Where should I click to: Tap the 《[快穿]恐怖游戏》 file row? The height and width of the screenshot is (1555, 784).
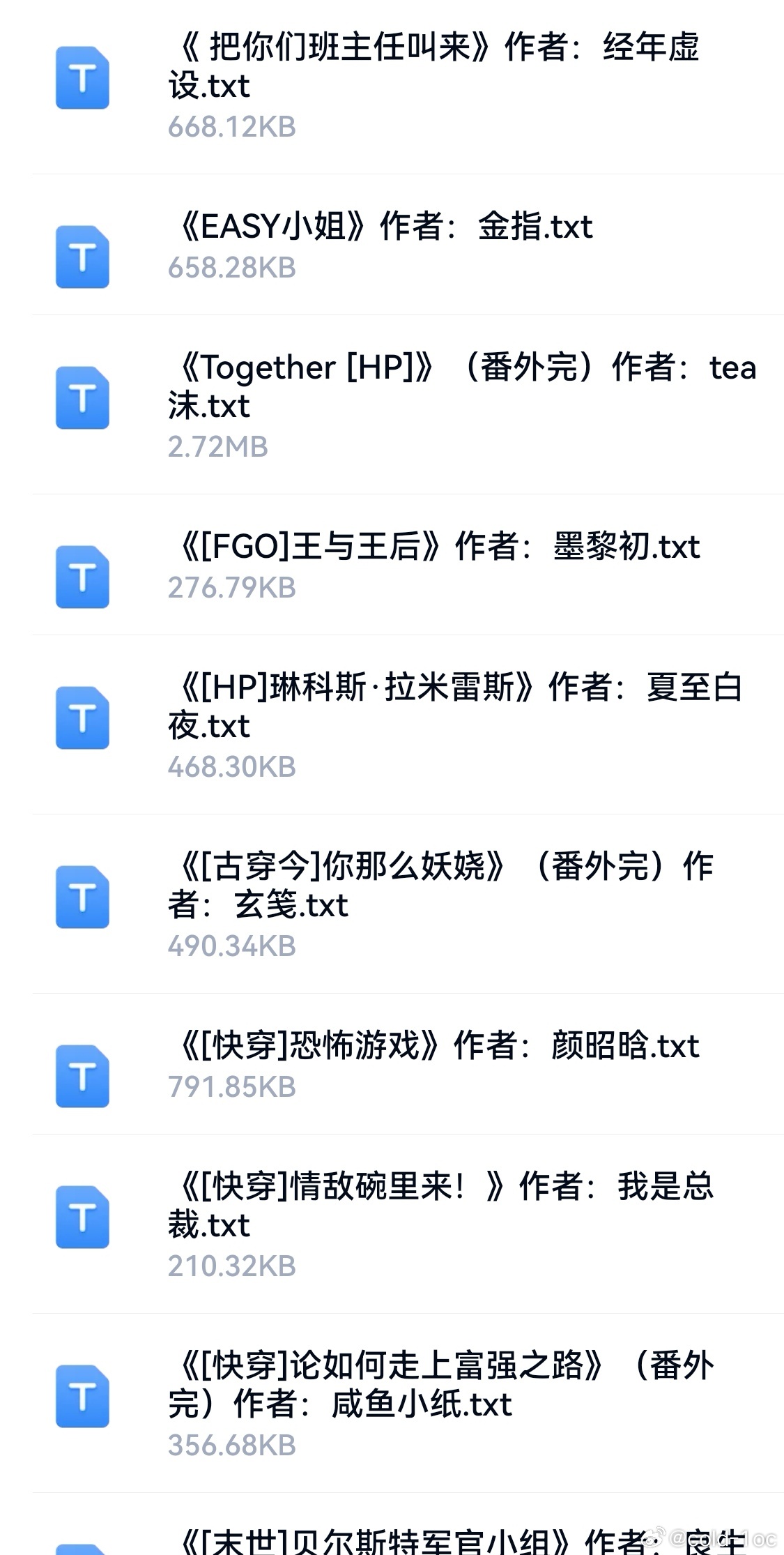408,1064
